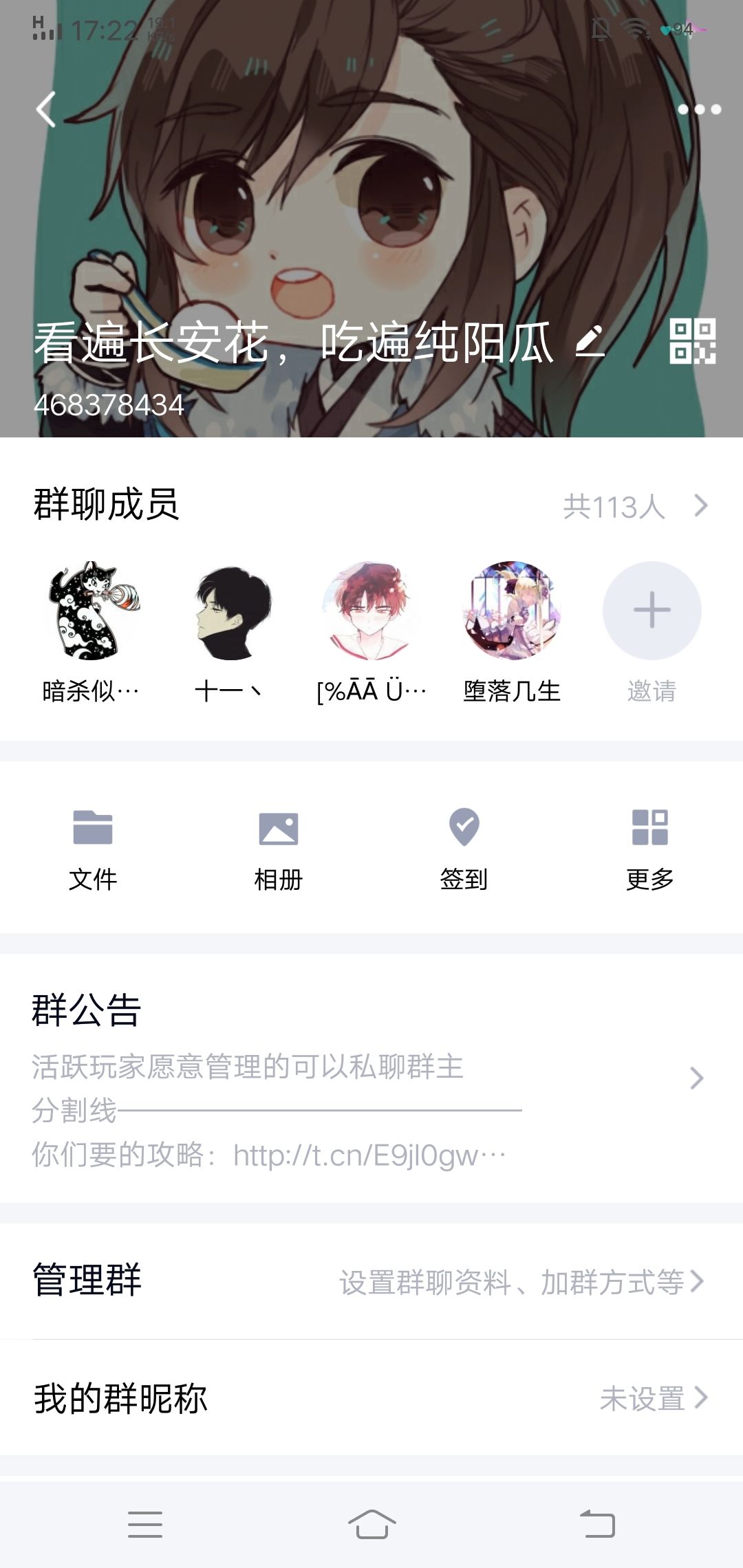Screen dimensions: 743x1568
Task: View all 113 group members
Action: (x=635, y=506)
